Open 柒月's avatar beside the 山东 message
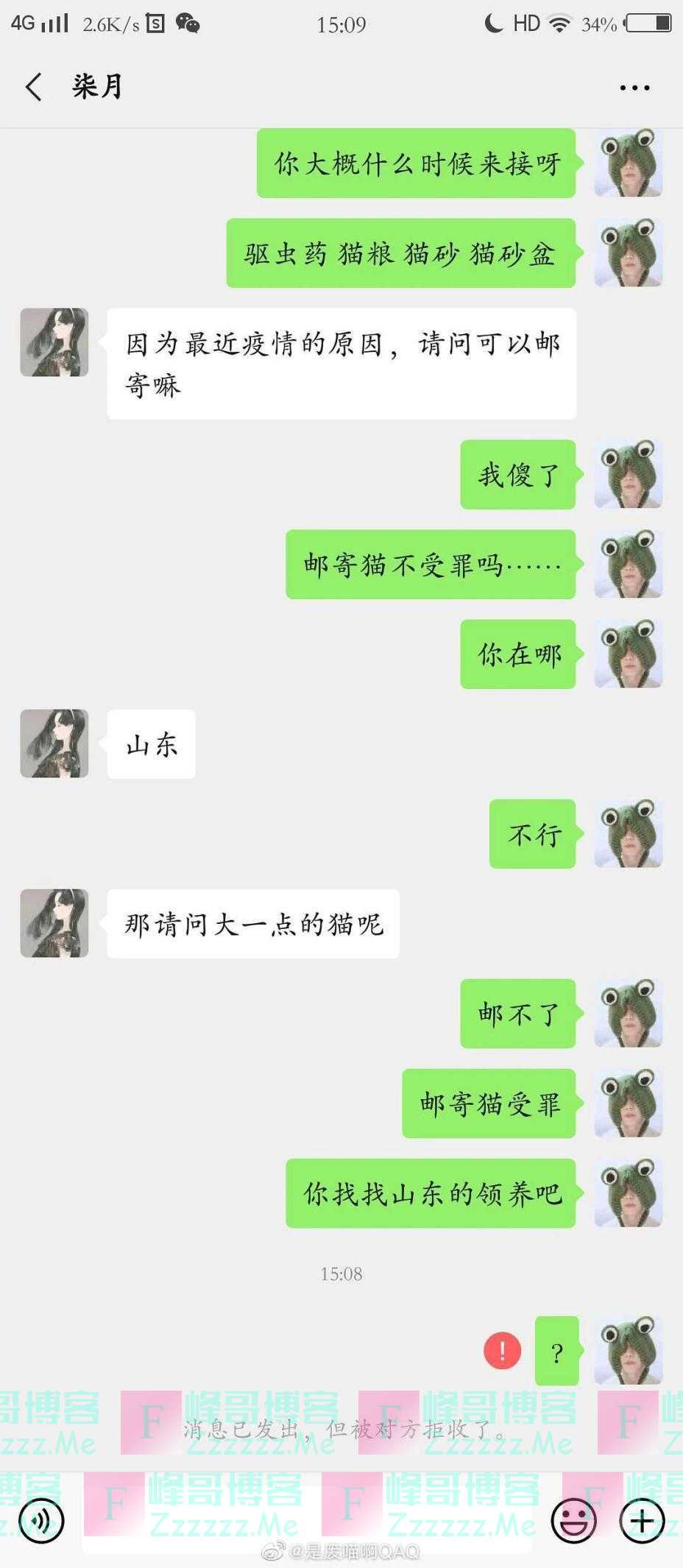The width and height of the screenshot is (683, 1568). pos(54,744)
